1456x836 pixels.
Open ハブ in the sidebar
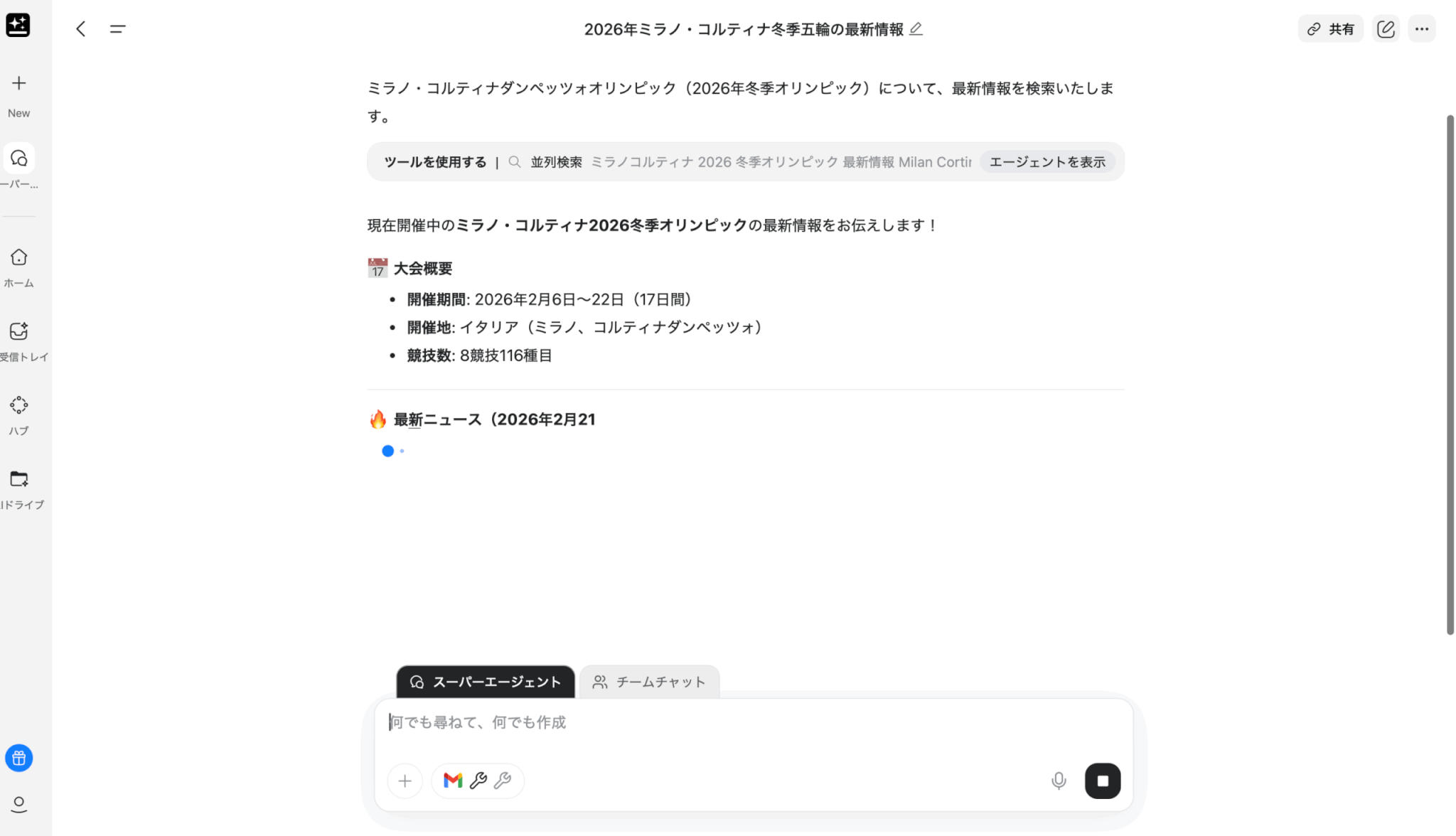point(19,414)
